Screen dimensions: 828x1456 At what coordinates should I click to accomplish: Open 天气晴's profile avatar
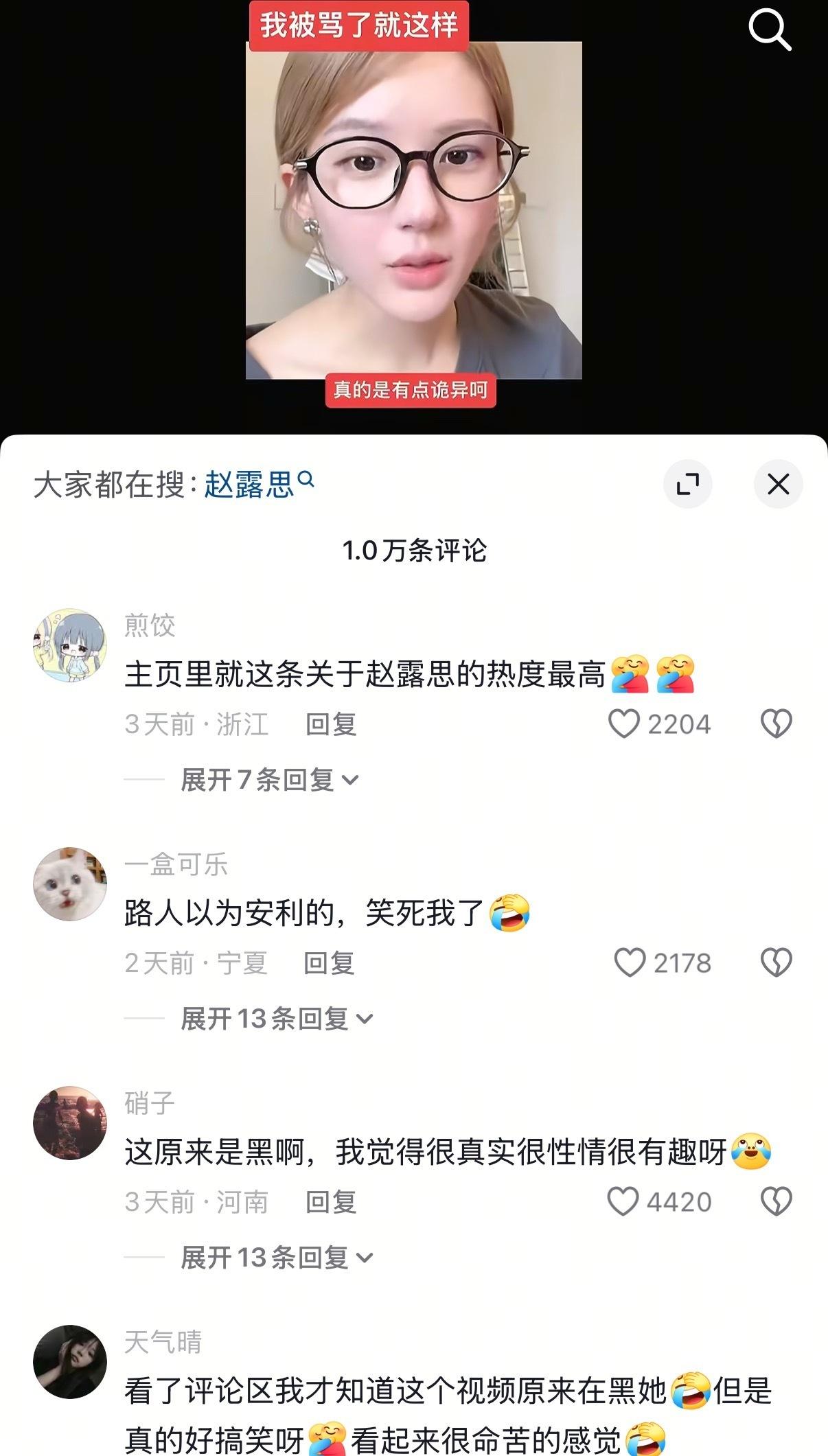(x=70, y=1362)
